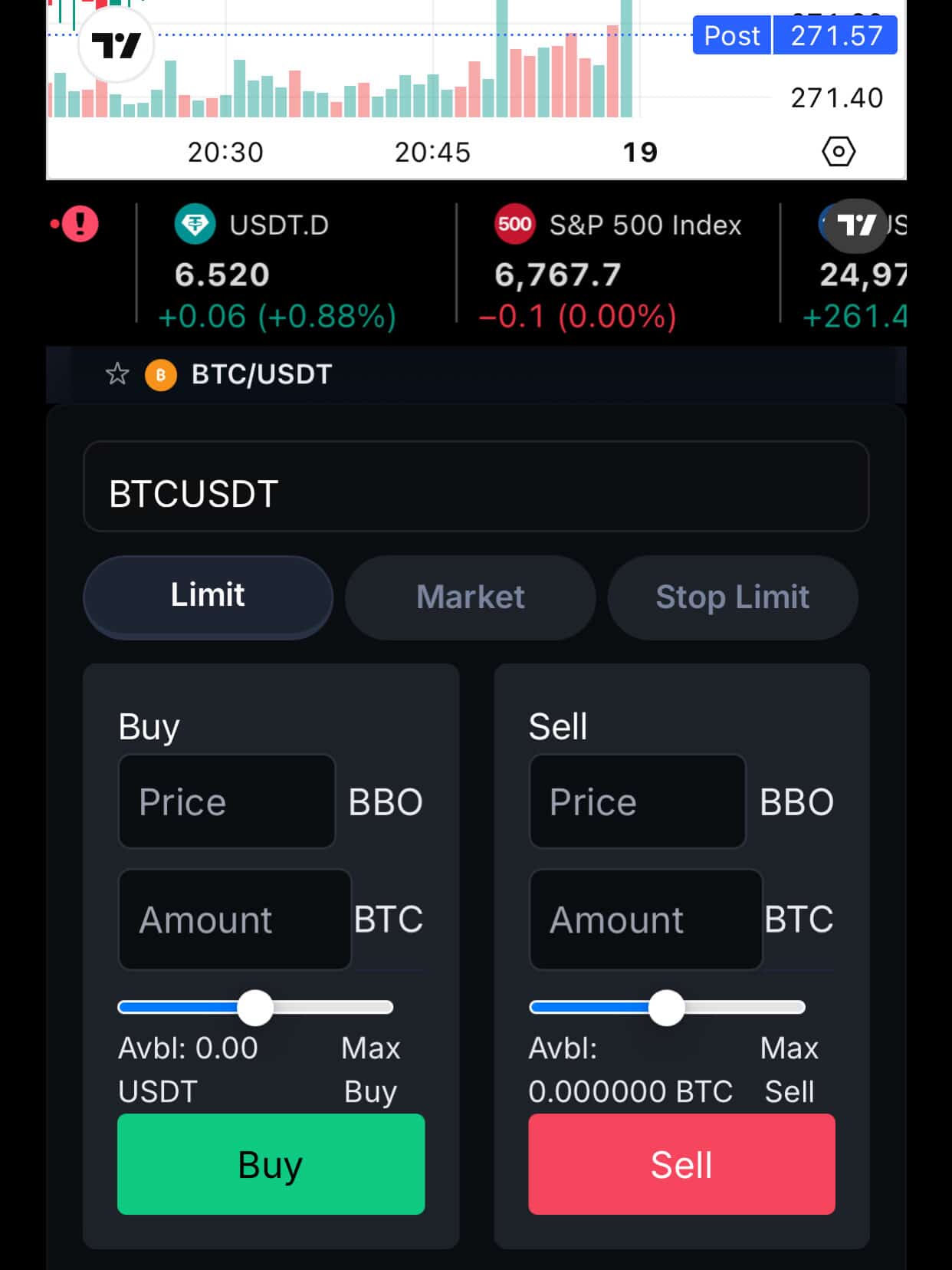Switch to the Stop Limit order type
The height and width of the screenshot is (1270, 952).
tap(732, 597)
